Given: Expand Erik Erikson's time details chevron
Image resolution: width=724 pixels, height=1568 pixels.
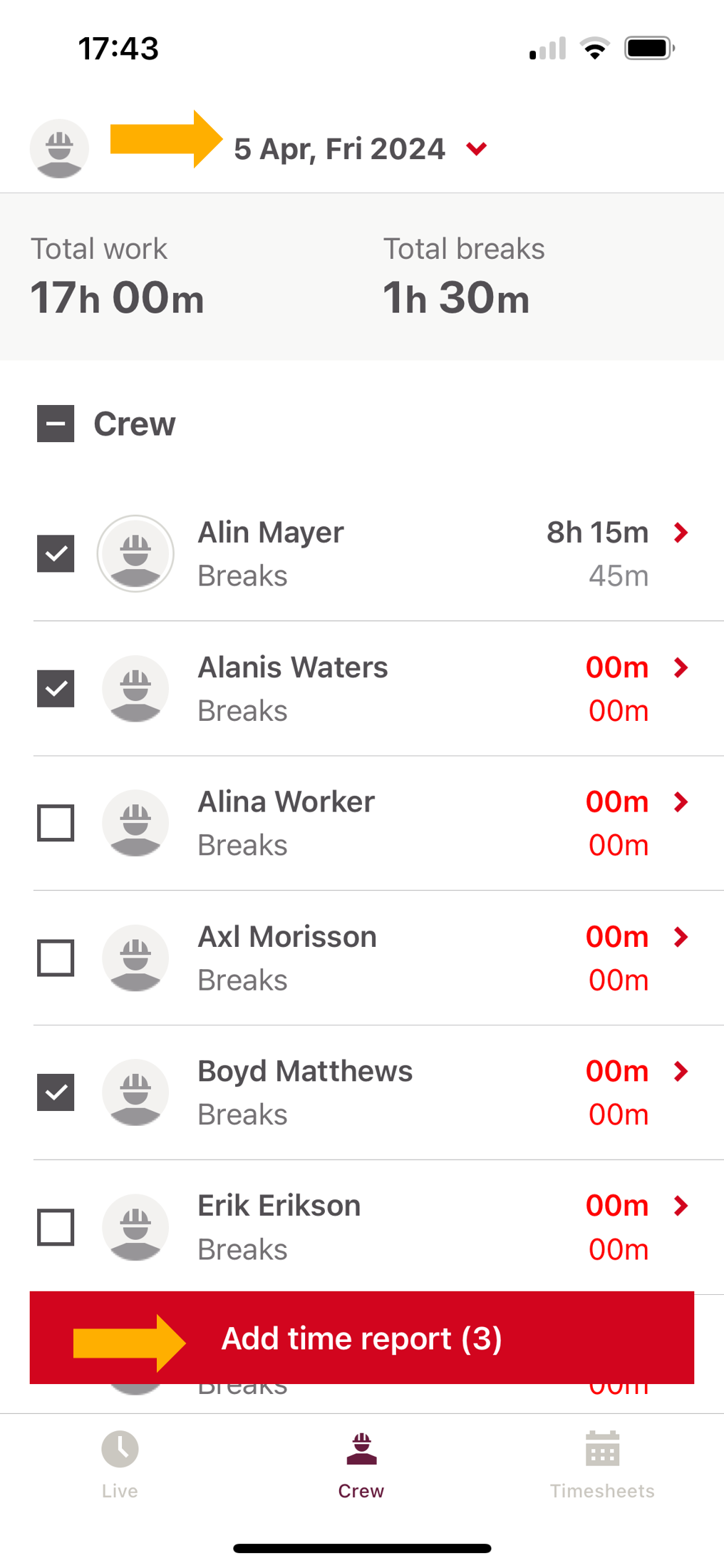Looking at the screenshot, I should [x=680, y=1205].
